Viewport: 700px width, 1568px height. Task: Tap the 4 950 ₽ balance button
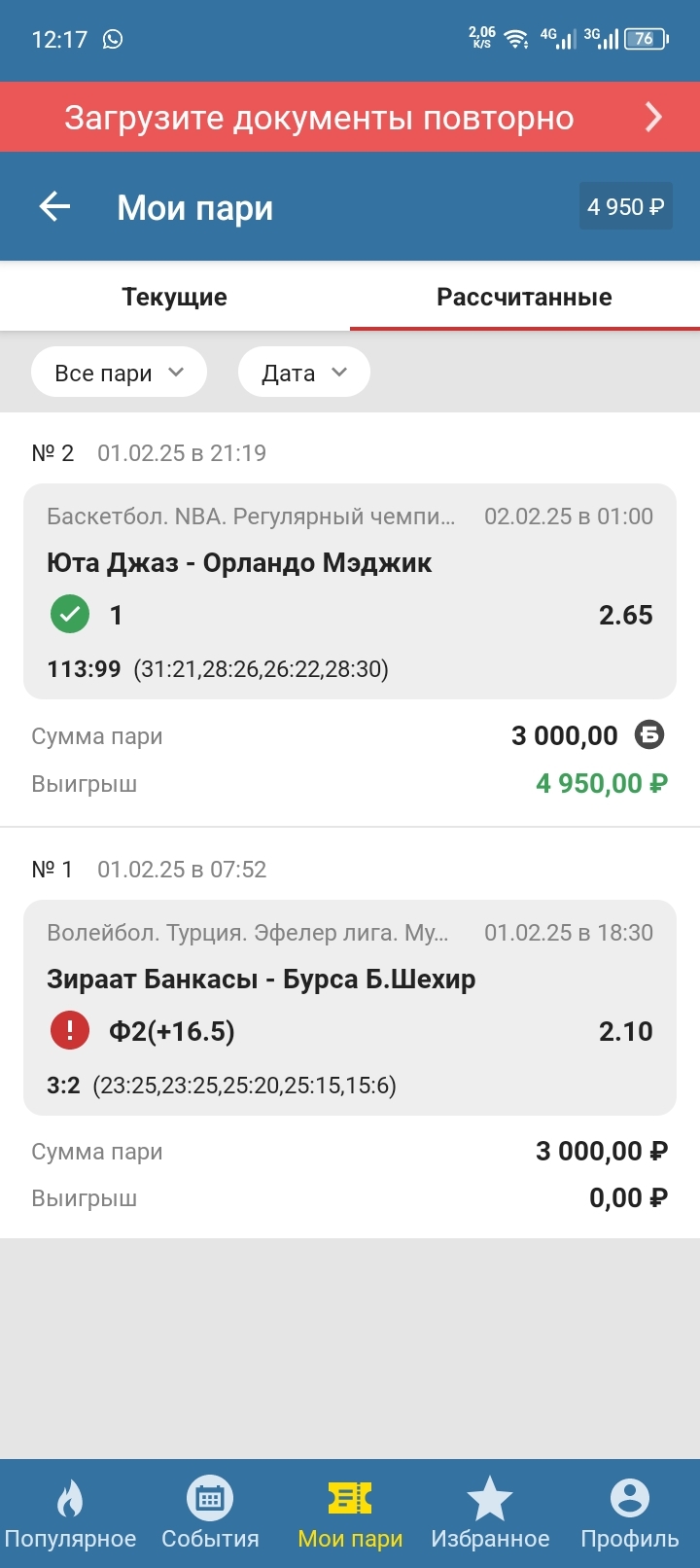click(x=626, y=206)
